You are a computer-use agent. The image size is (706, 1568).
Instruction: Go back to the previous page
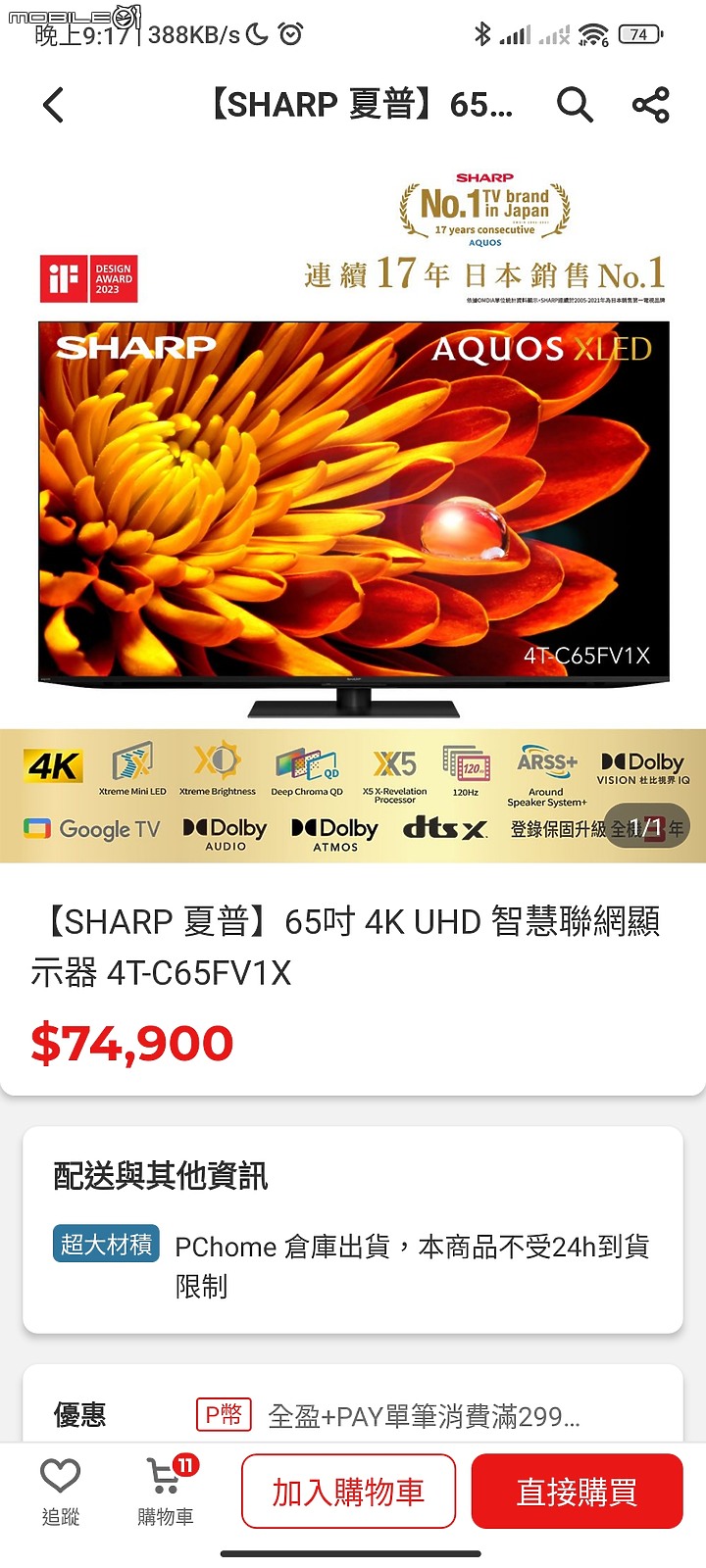point(54,105)
